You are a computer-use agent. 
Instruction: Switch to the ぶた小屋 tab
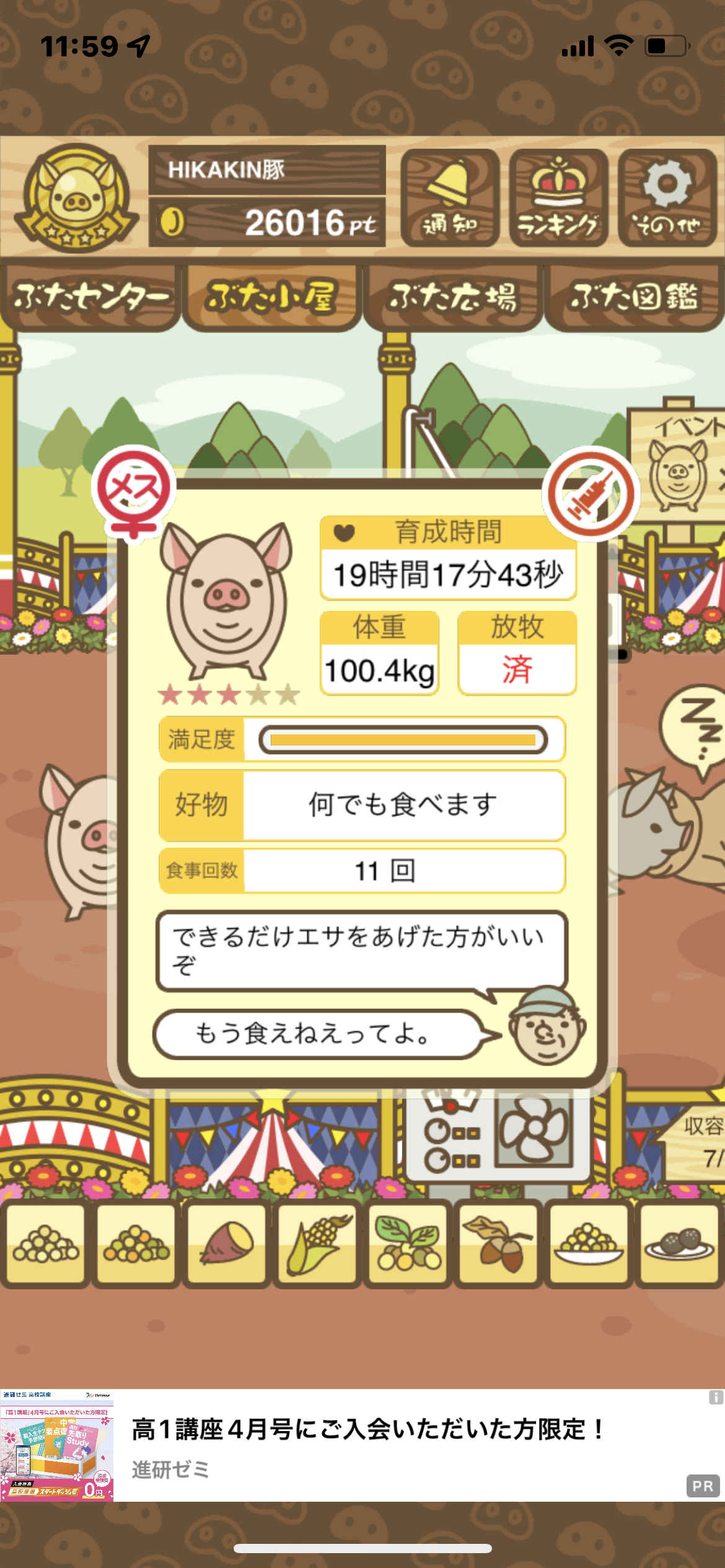tap(272, 298)
